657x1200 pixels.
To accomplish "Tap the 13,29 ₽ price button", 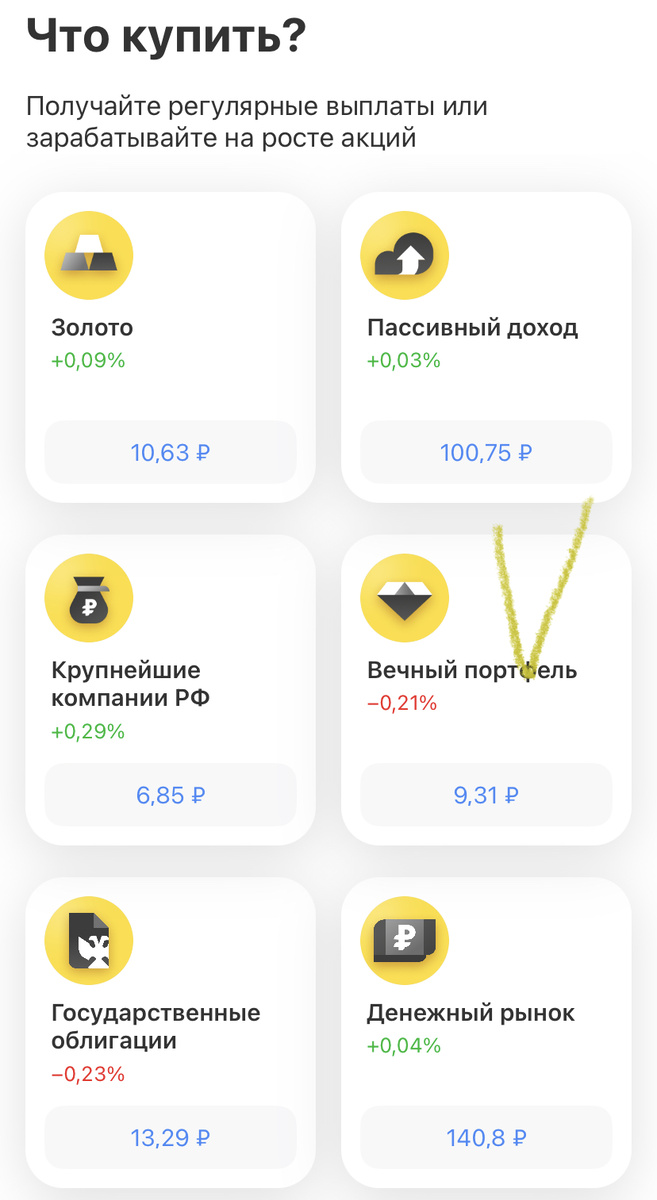I will [170, 1138].
